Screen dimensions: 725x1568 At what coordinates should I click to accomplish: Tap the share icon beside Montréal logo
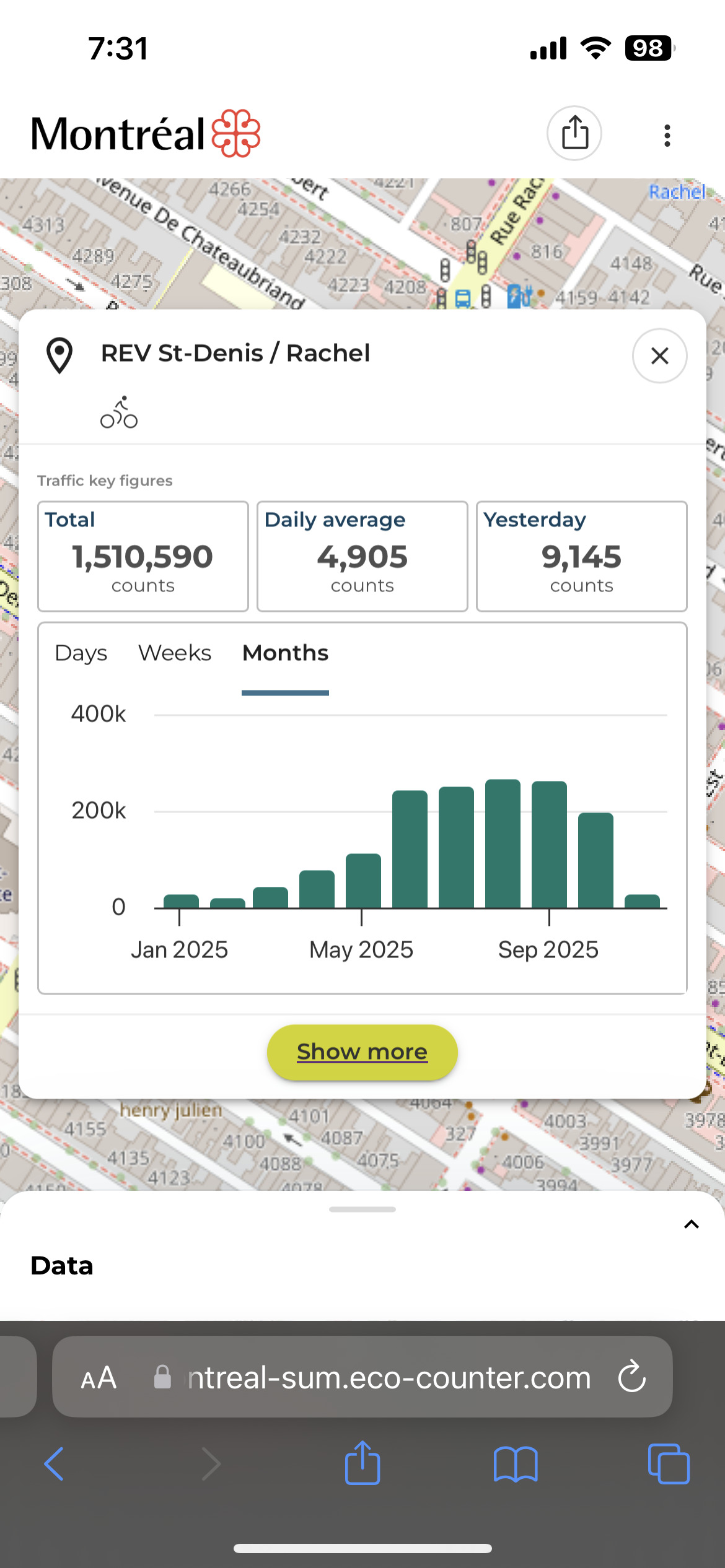point(574,133)
